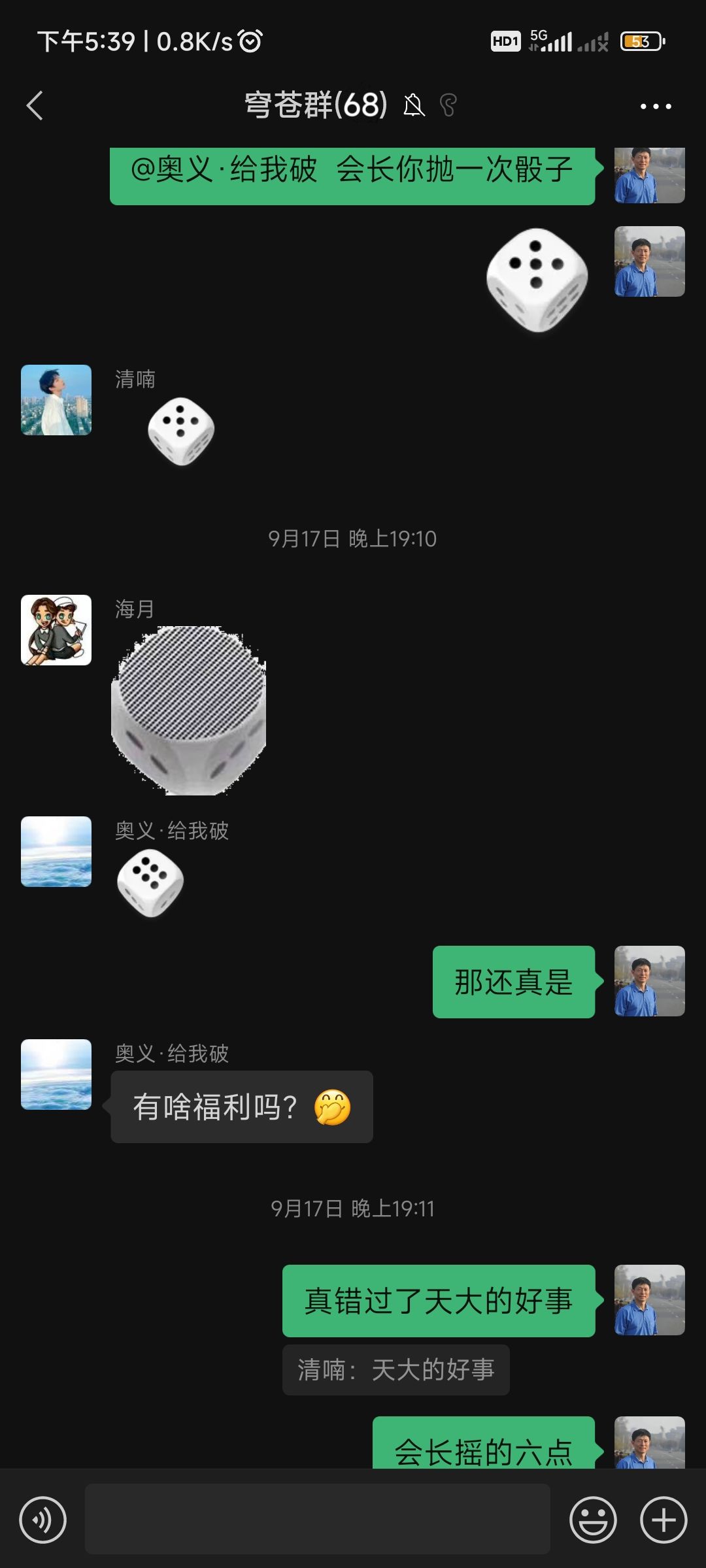The image size is (706, 1568).
Task: Tap 海月's large dice sticker
Action: (x=189, y=710)
